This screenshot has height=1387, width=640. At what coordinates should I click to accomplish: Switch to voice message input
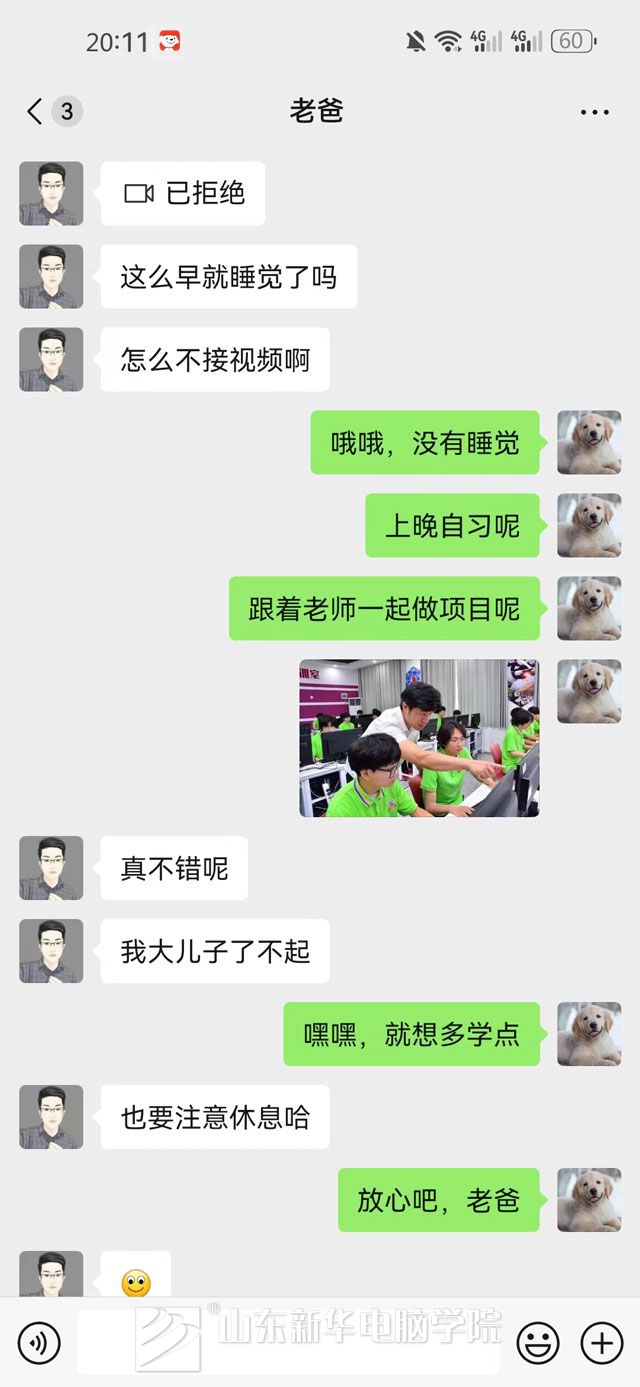click(39, 1343)
